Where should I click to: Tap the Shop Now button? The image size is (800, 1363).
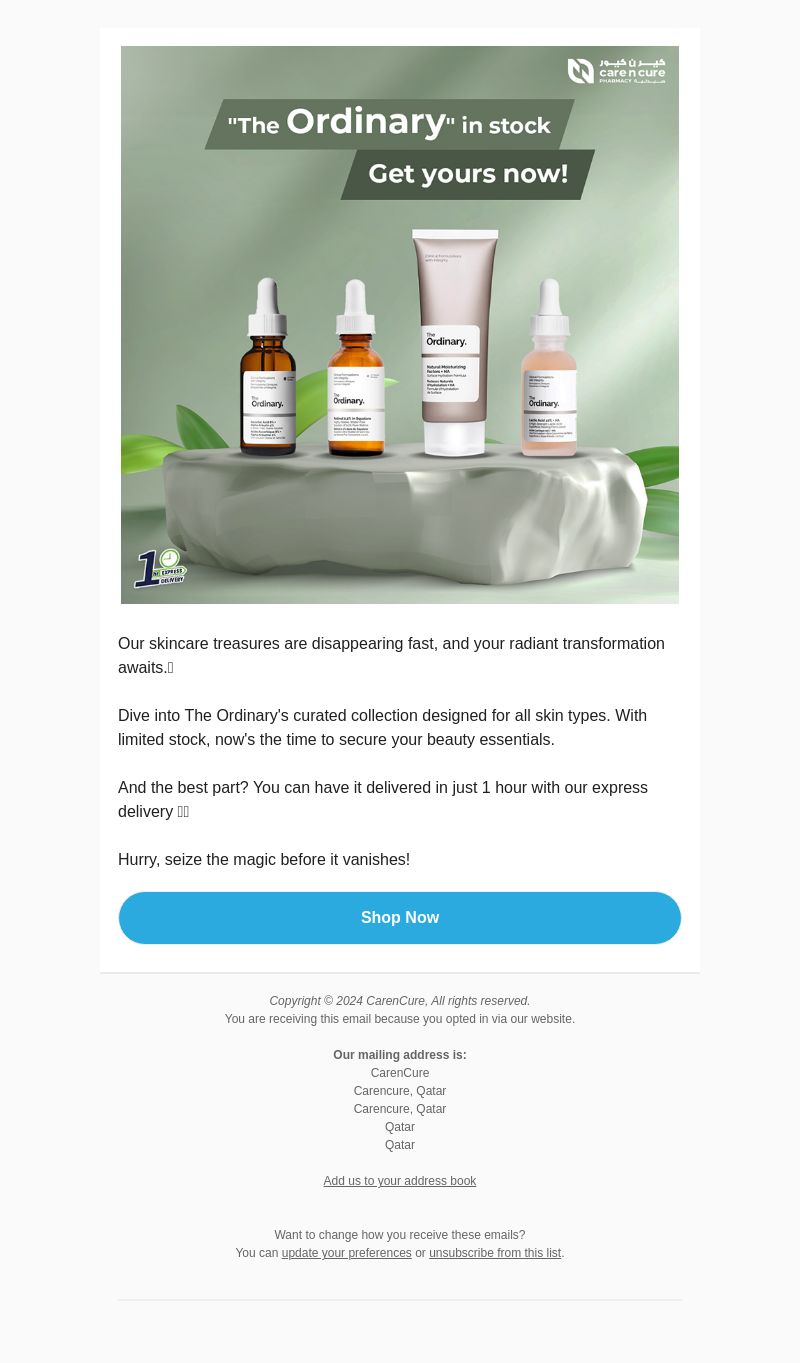pyautogui.click(x=400, y=918)
